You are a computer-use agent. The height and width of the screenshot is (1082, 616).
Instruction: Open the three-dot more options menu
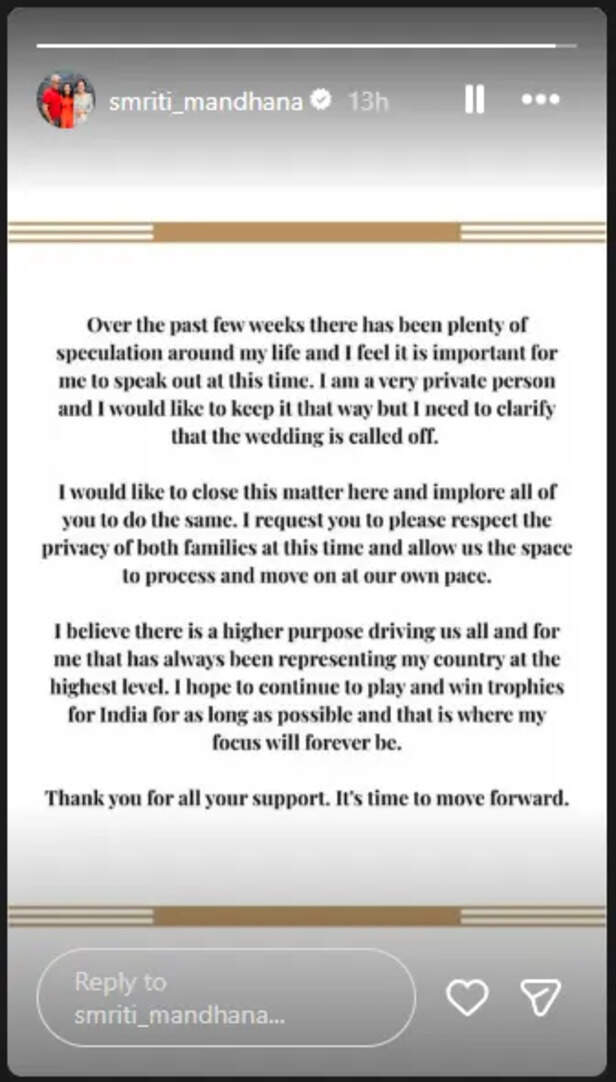pyautogui.click(x=542, y=100)
